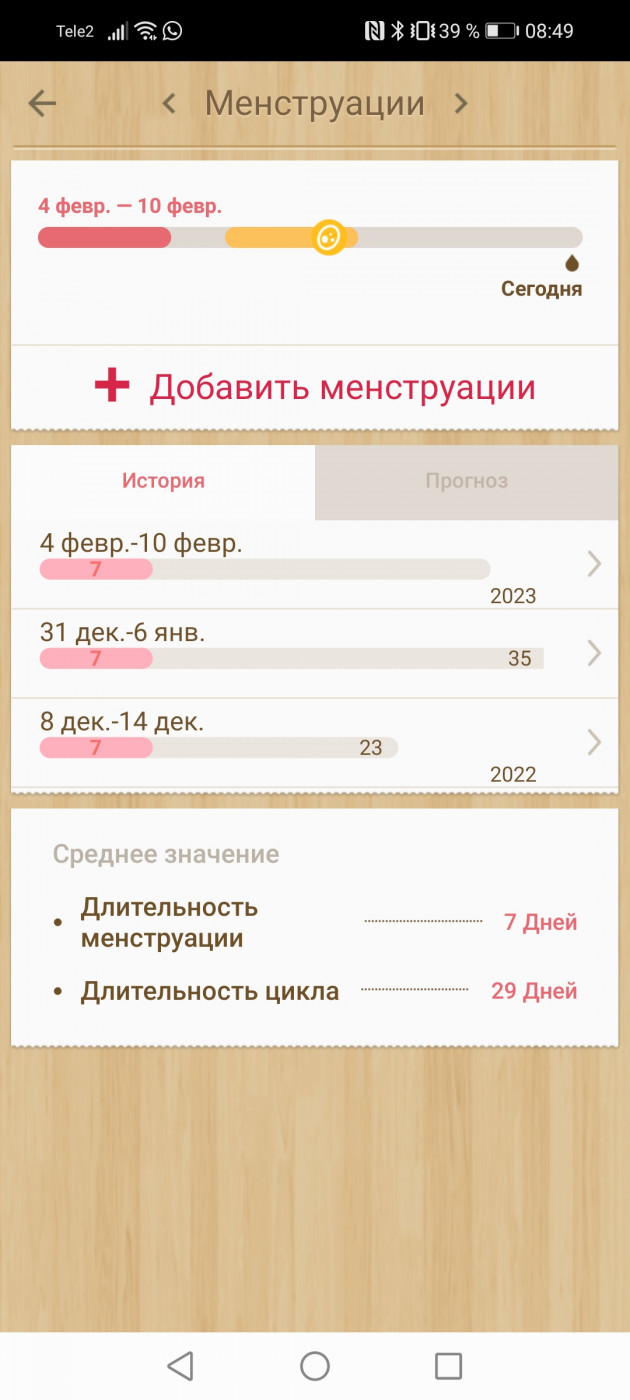Switch to the Прогноз tab
This screenshot has height=1400, width=630.
click(467, 481)
